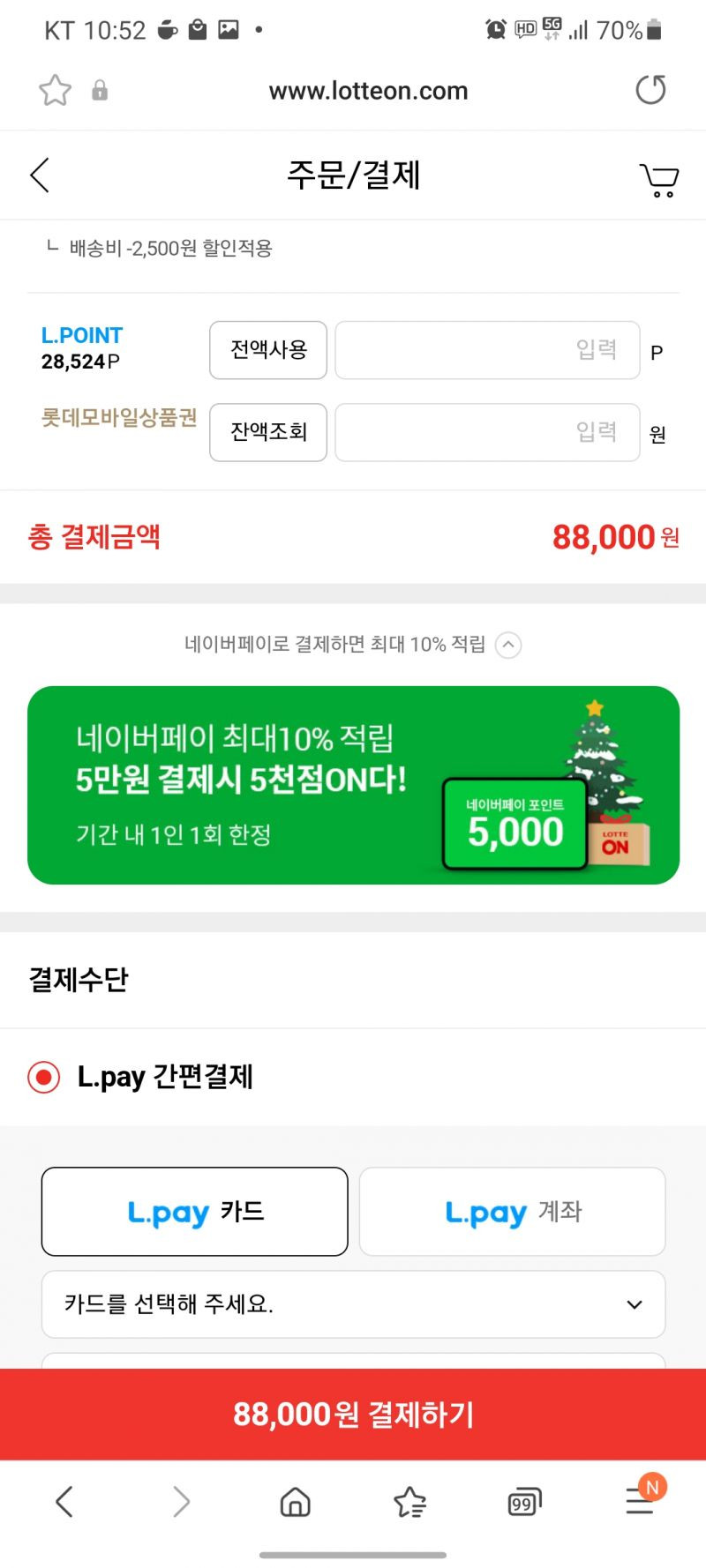Go back from the 주문/결제 page
The height and width of the screenshot is (1568, 706).
coord(40,175)
